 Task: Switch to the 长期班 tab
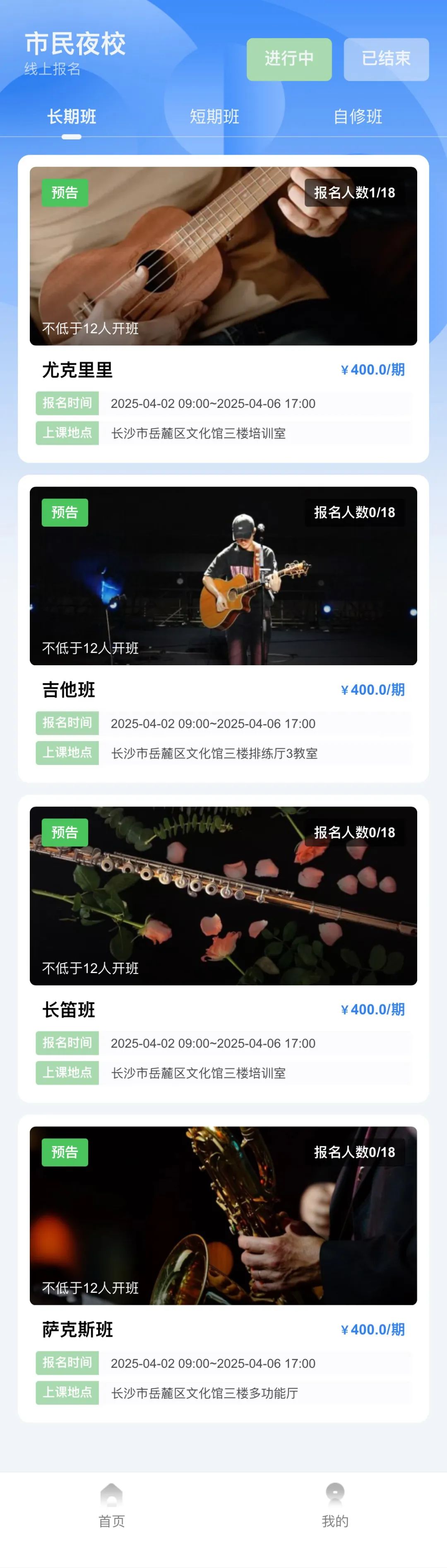72,116
